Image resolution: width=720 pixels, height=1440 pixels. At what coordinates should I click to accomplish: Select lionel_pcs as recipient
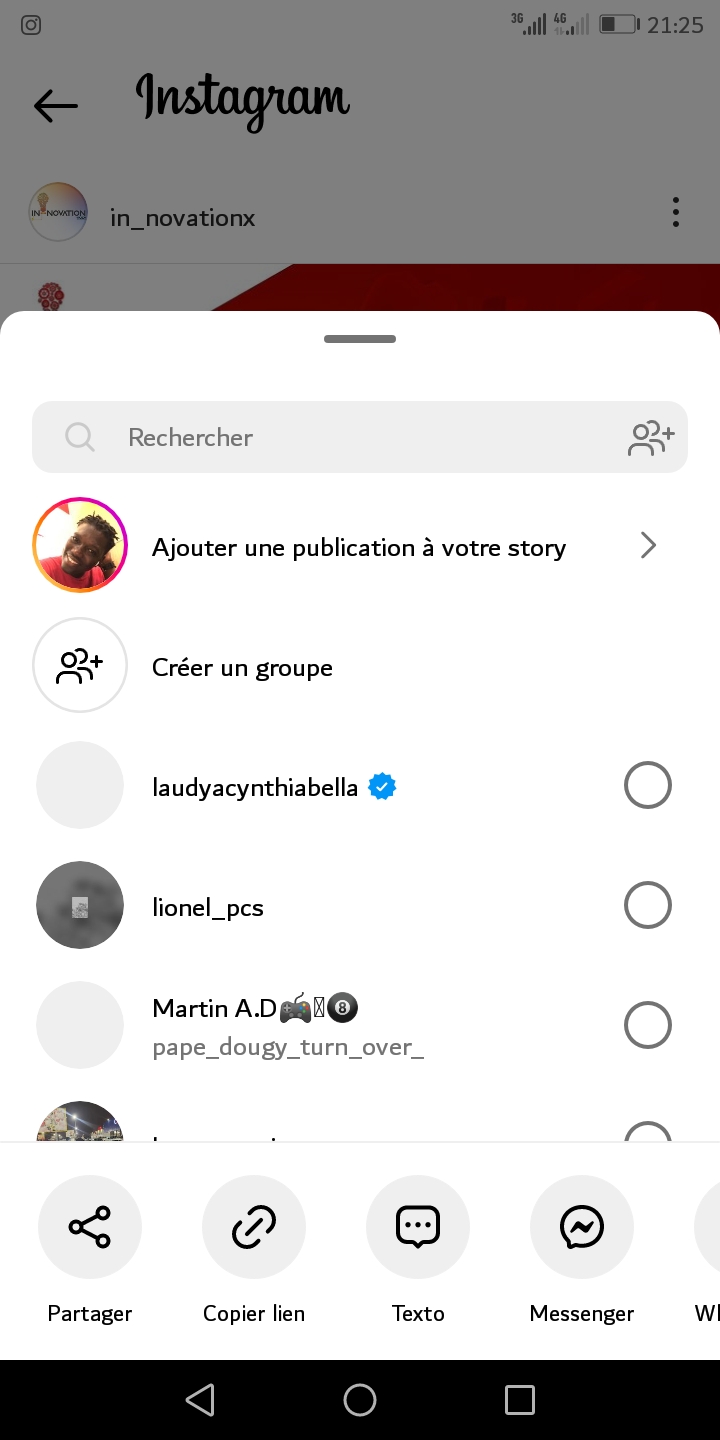[647, 906]
